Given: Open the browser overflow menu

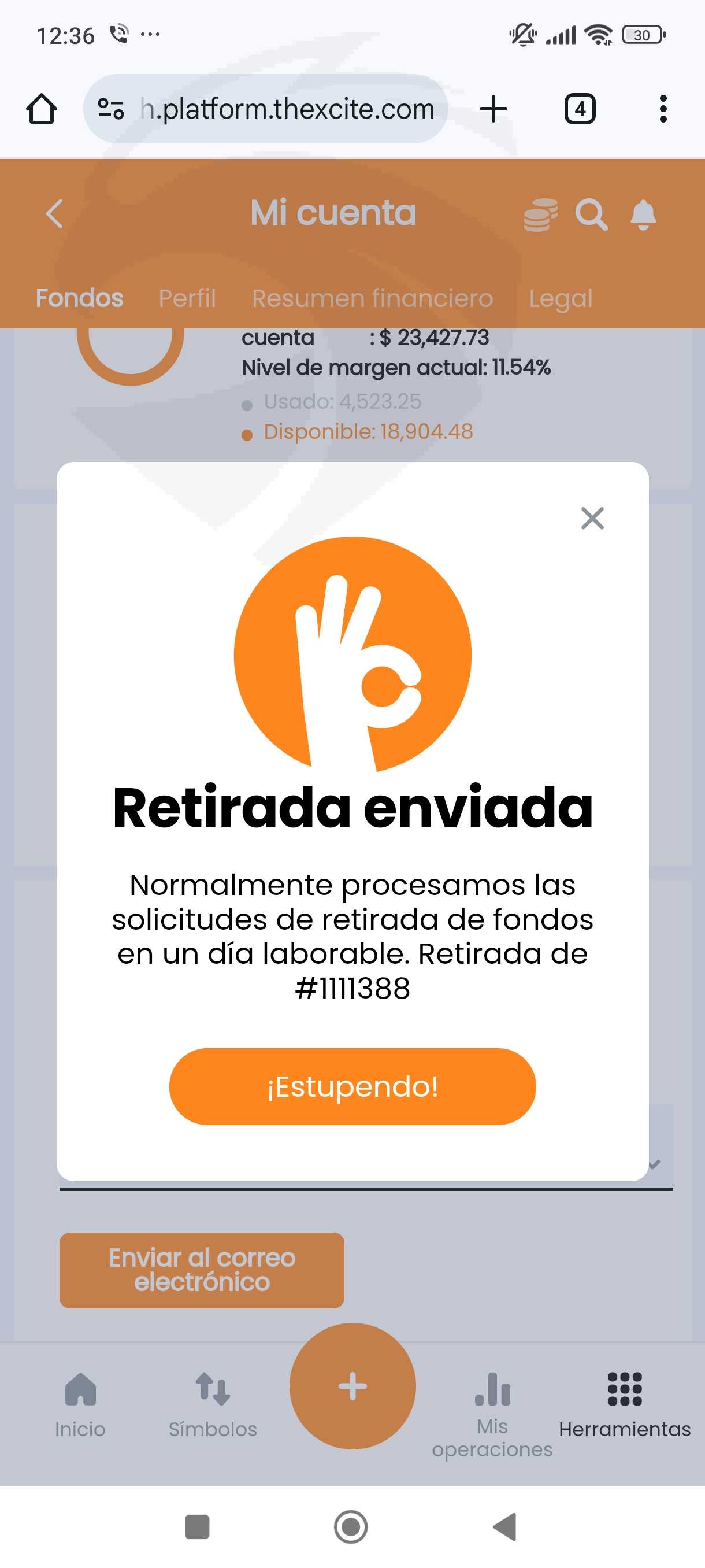Looking at the screenshot, I should pyautogui.click(x=662, y=109).
